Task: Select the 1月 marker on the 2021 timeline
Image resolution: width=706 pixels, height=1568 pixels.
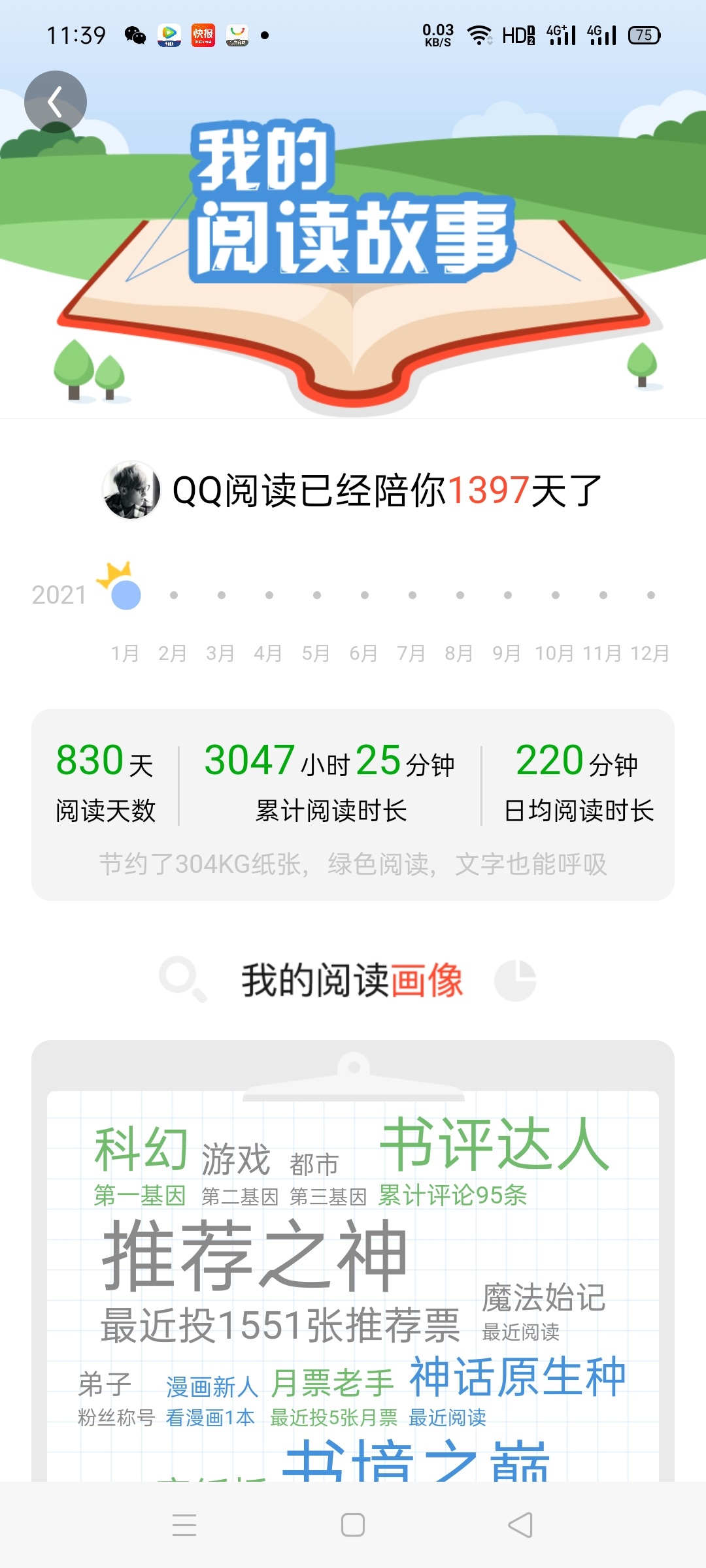Action: click(x=126, y=595)
